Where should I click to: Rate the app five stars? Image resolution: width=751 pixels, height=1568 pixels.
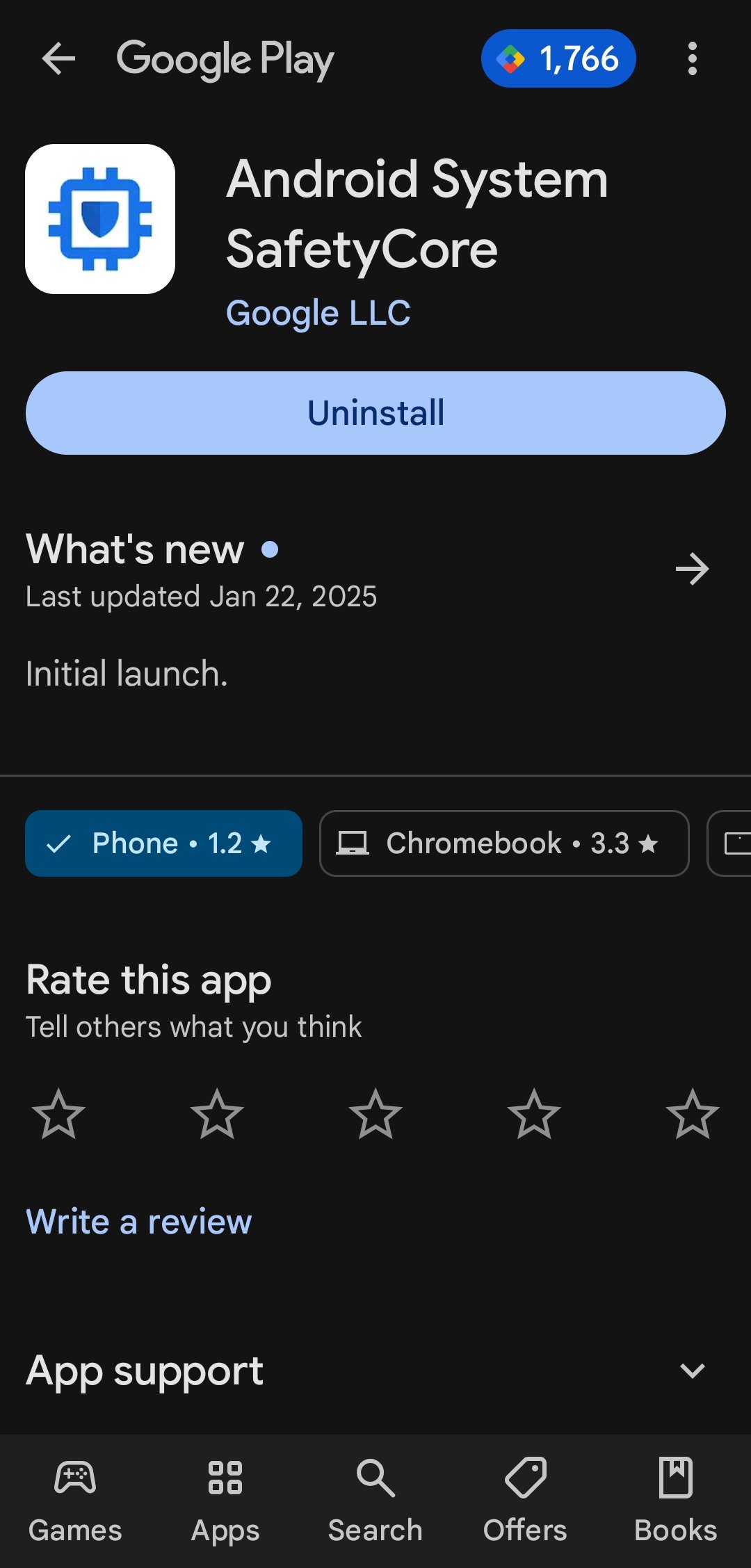click(x=692, y=1114)
